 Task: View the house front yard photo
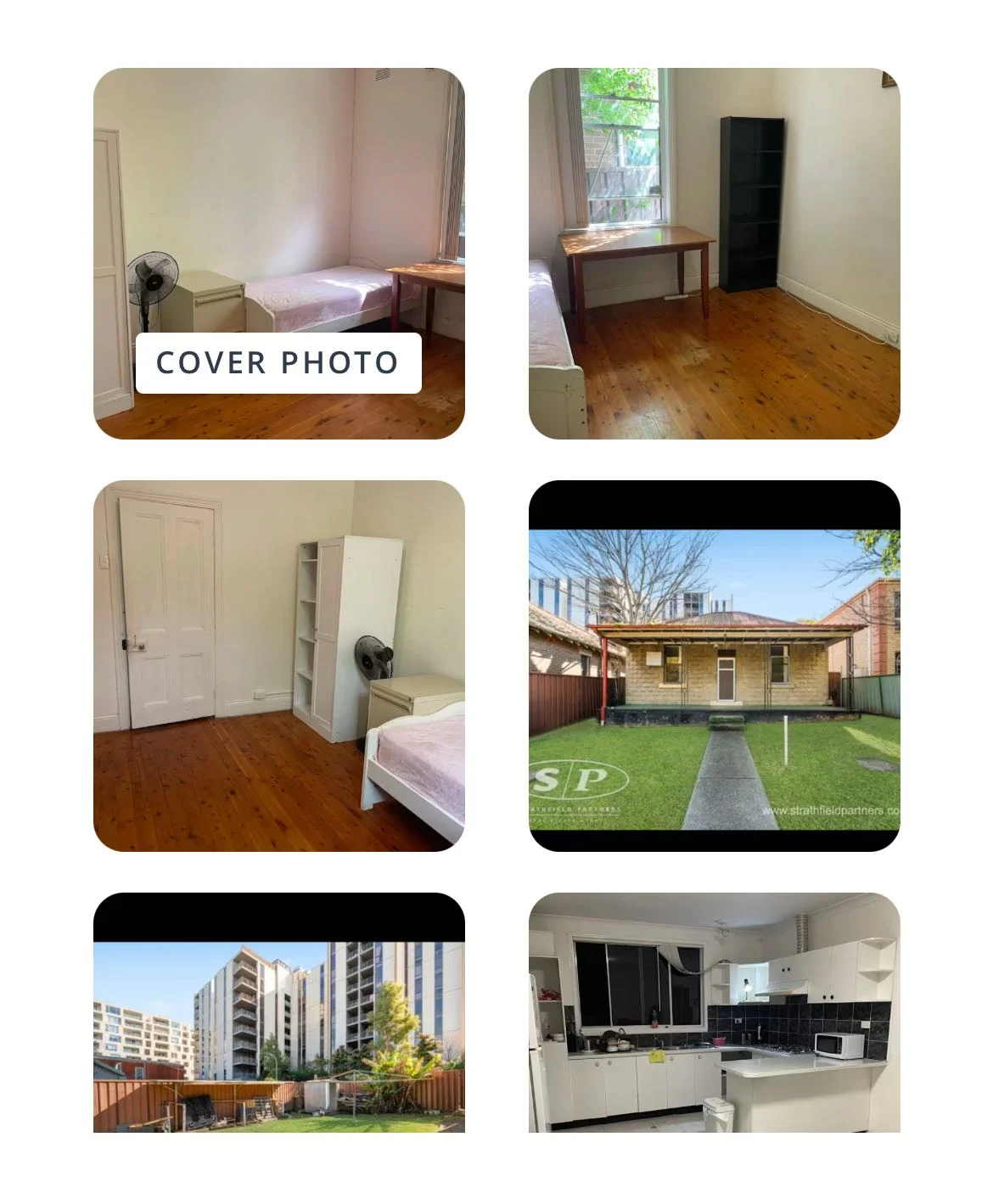(714, 666)
